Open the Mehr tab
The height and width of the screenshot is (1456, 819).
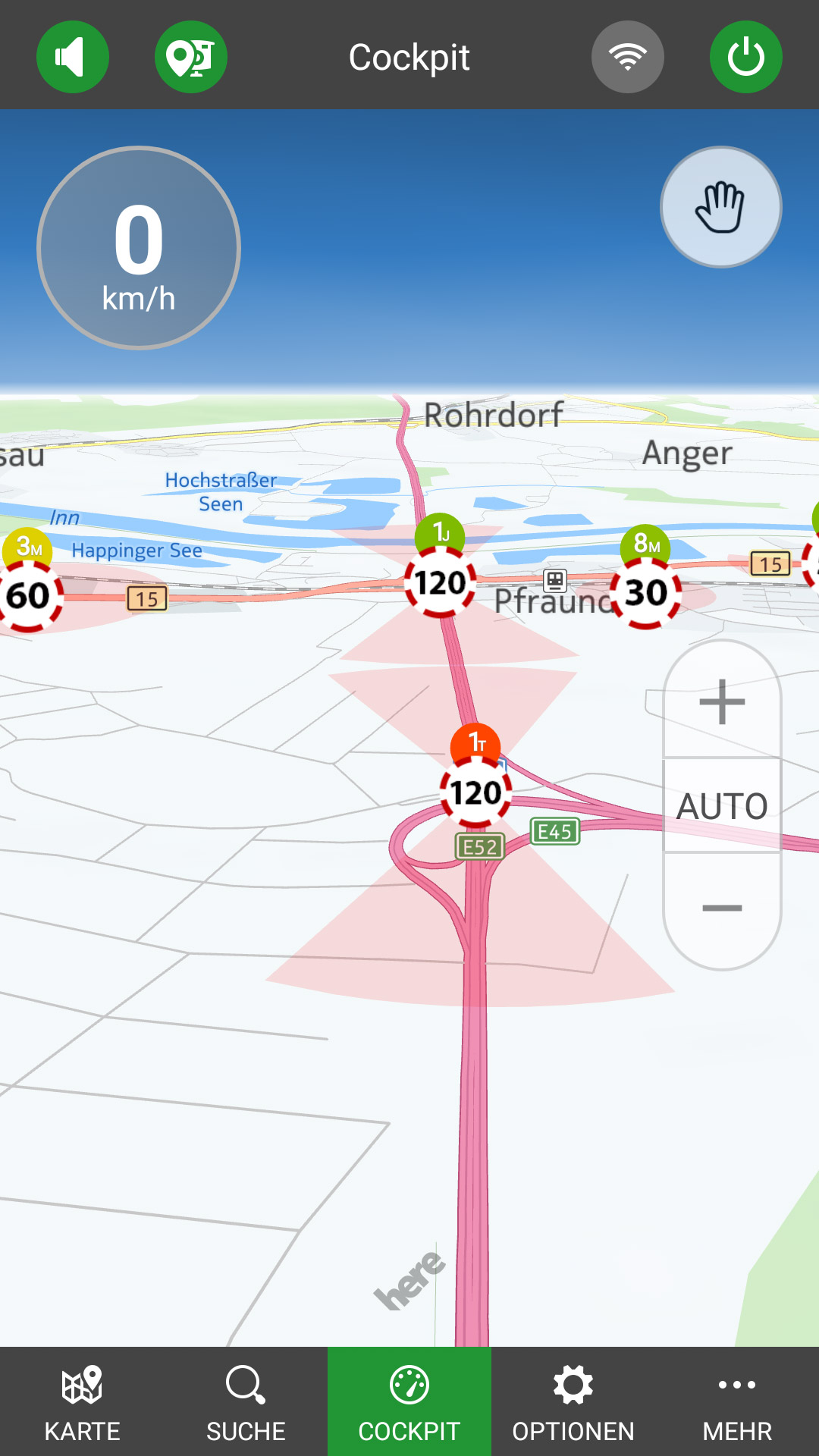click(737, 1401)
